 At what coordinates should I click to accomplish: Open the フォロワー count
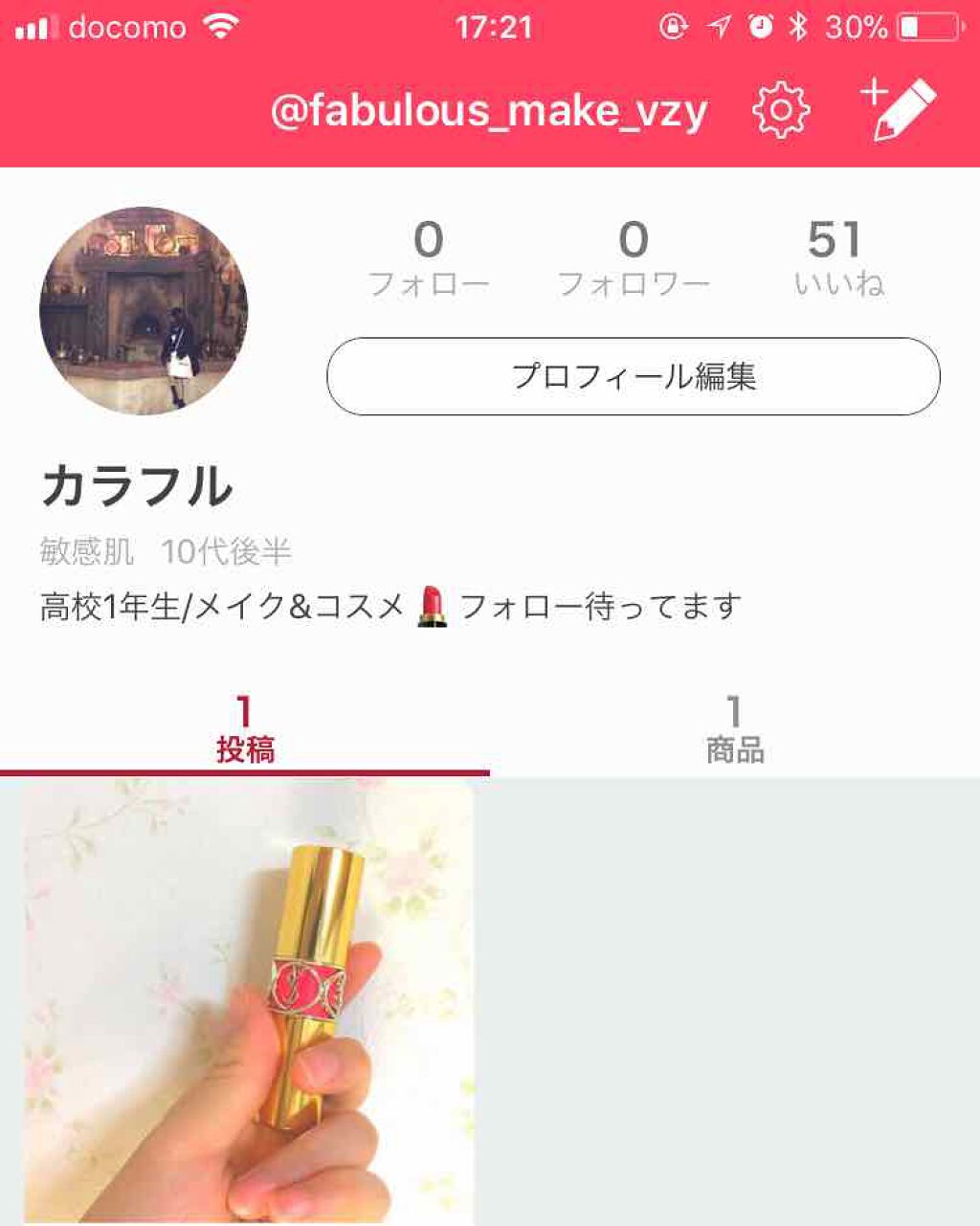[635, 258]
